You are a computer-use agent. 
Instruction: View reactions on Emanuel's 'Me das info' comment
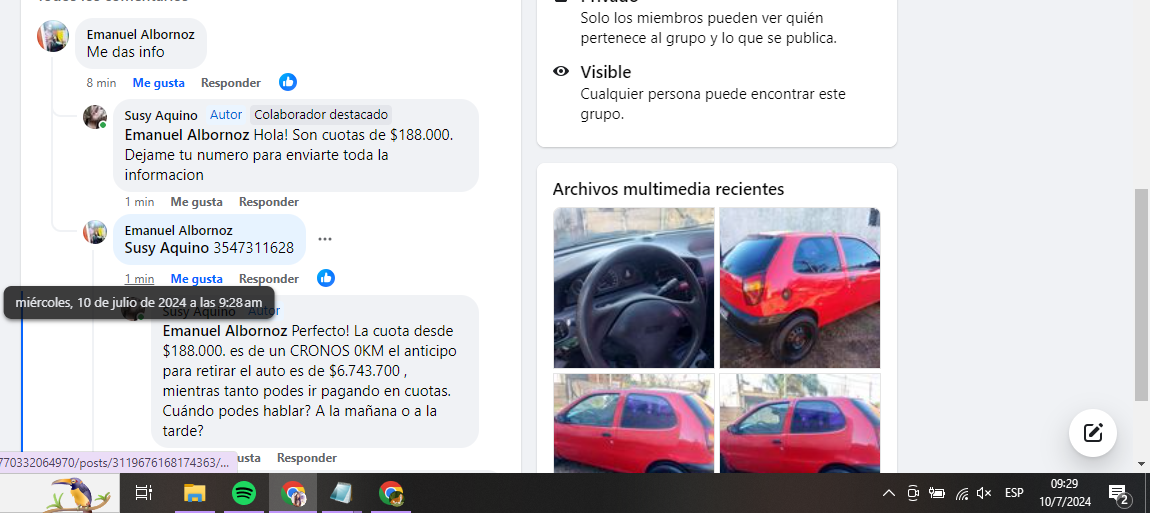pyautogui.click(x=288, y=82)
